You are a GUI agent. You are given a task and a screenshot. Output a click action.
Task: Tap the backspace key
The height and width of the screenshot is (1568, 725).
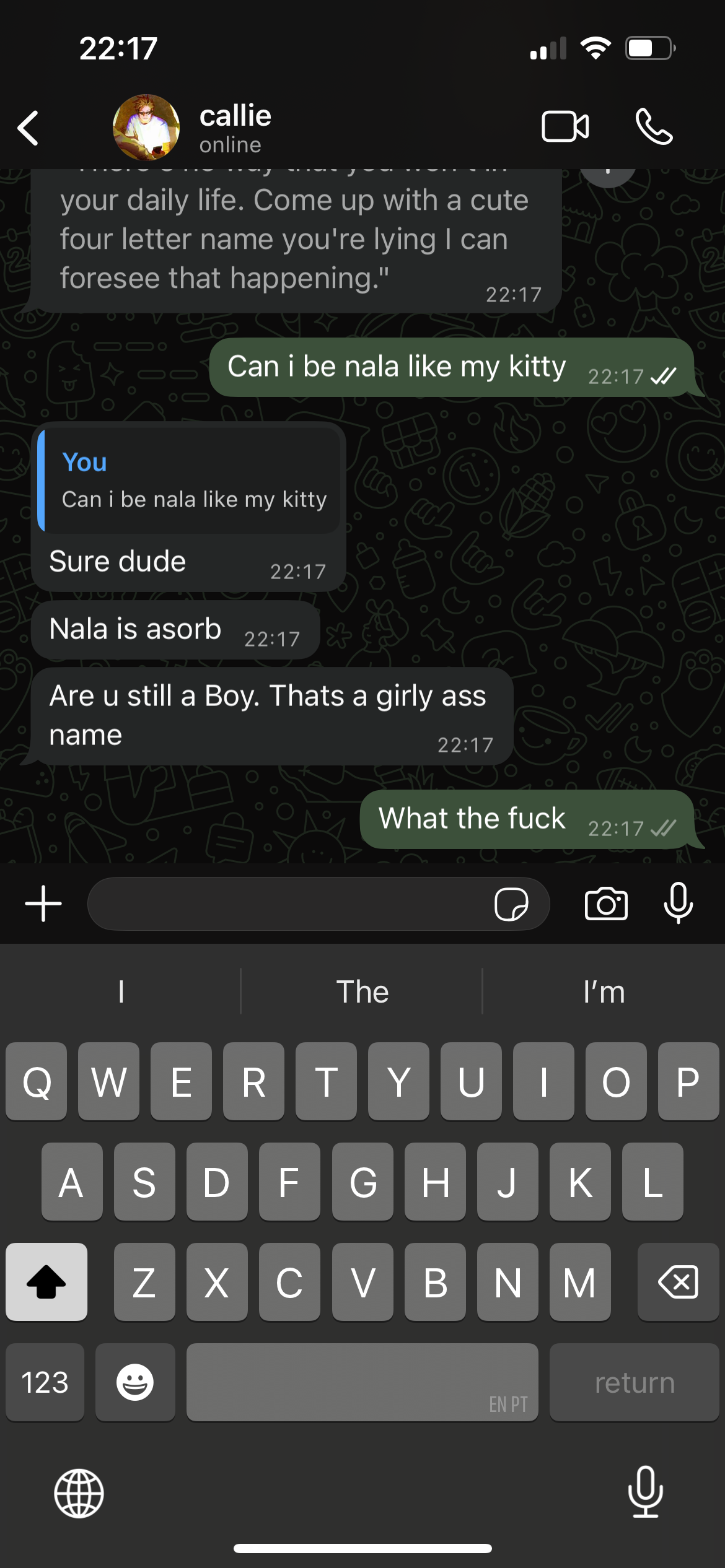point(678,1282)
